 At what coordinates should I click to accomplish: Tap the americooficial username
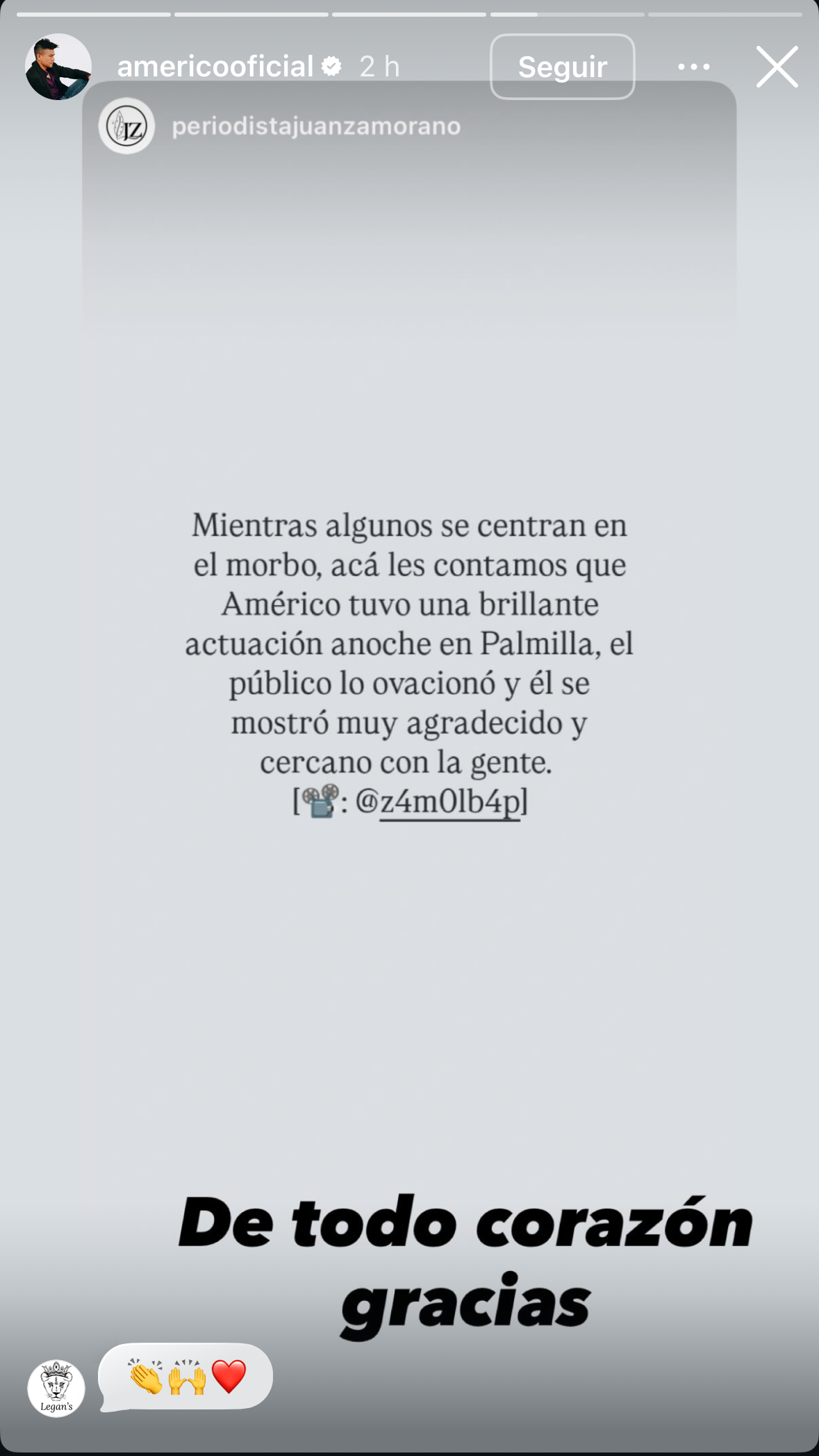215,67
